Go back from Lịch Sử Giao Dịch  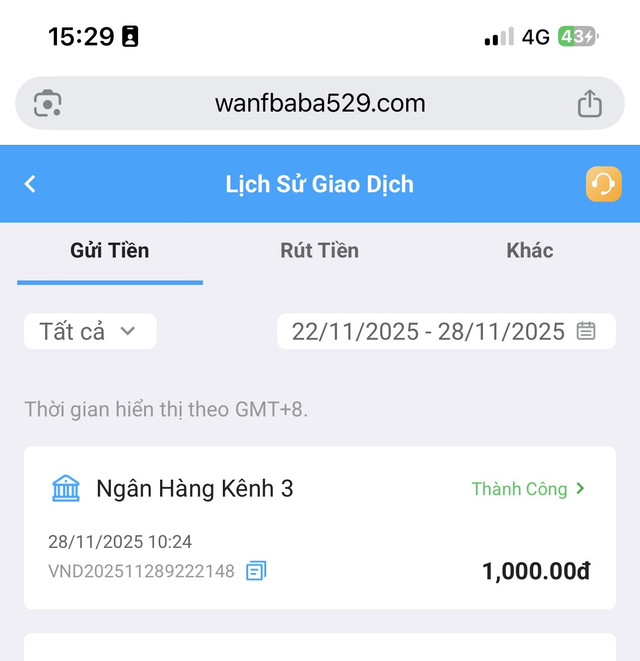point(30,184)
